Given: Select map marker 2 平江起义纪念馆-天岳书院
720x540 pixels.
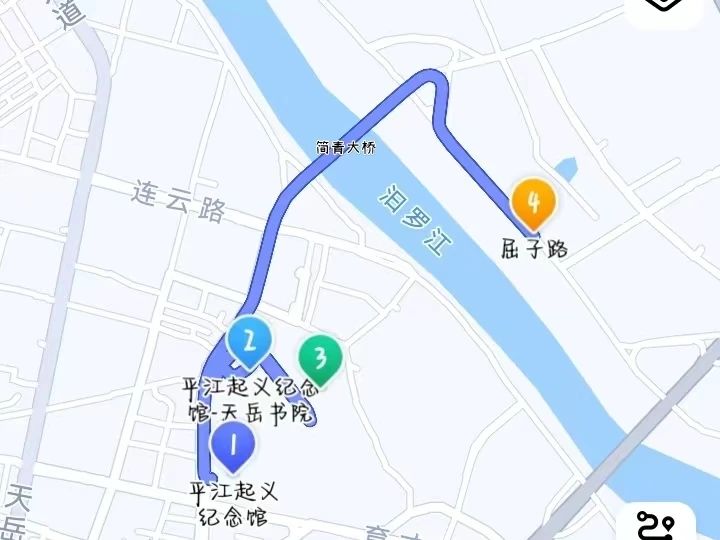Looking at the screenshot, I should [x=249, y=339].
